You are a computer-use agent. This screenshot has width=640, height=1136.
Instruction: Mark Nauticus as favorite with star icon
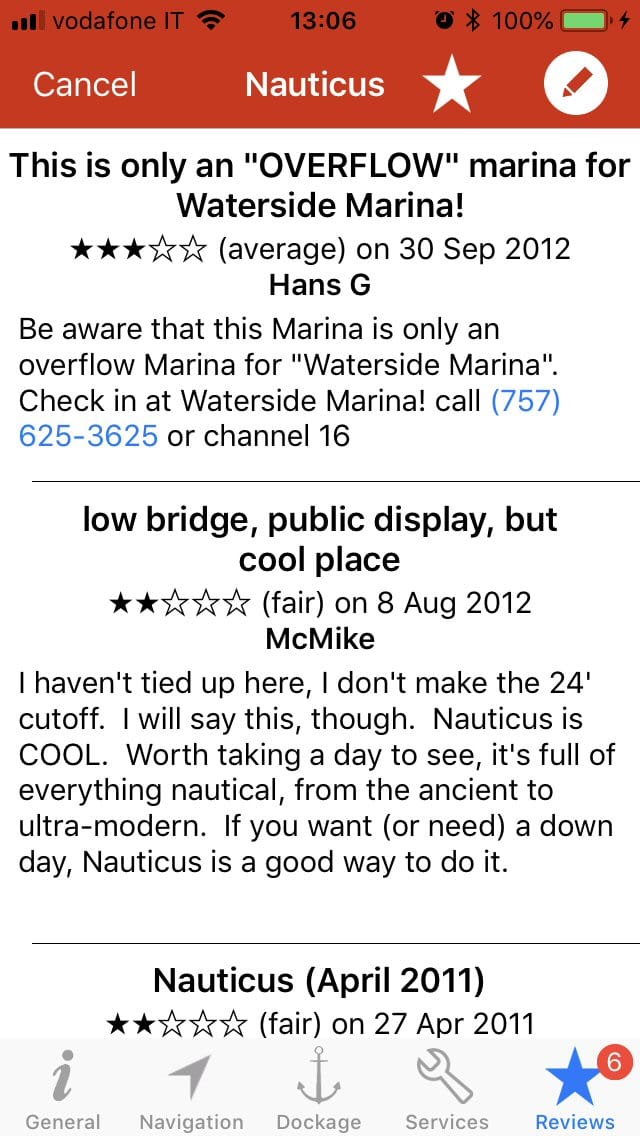[451, 85]
